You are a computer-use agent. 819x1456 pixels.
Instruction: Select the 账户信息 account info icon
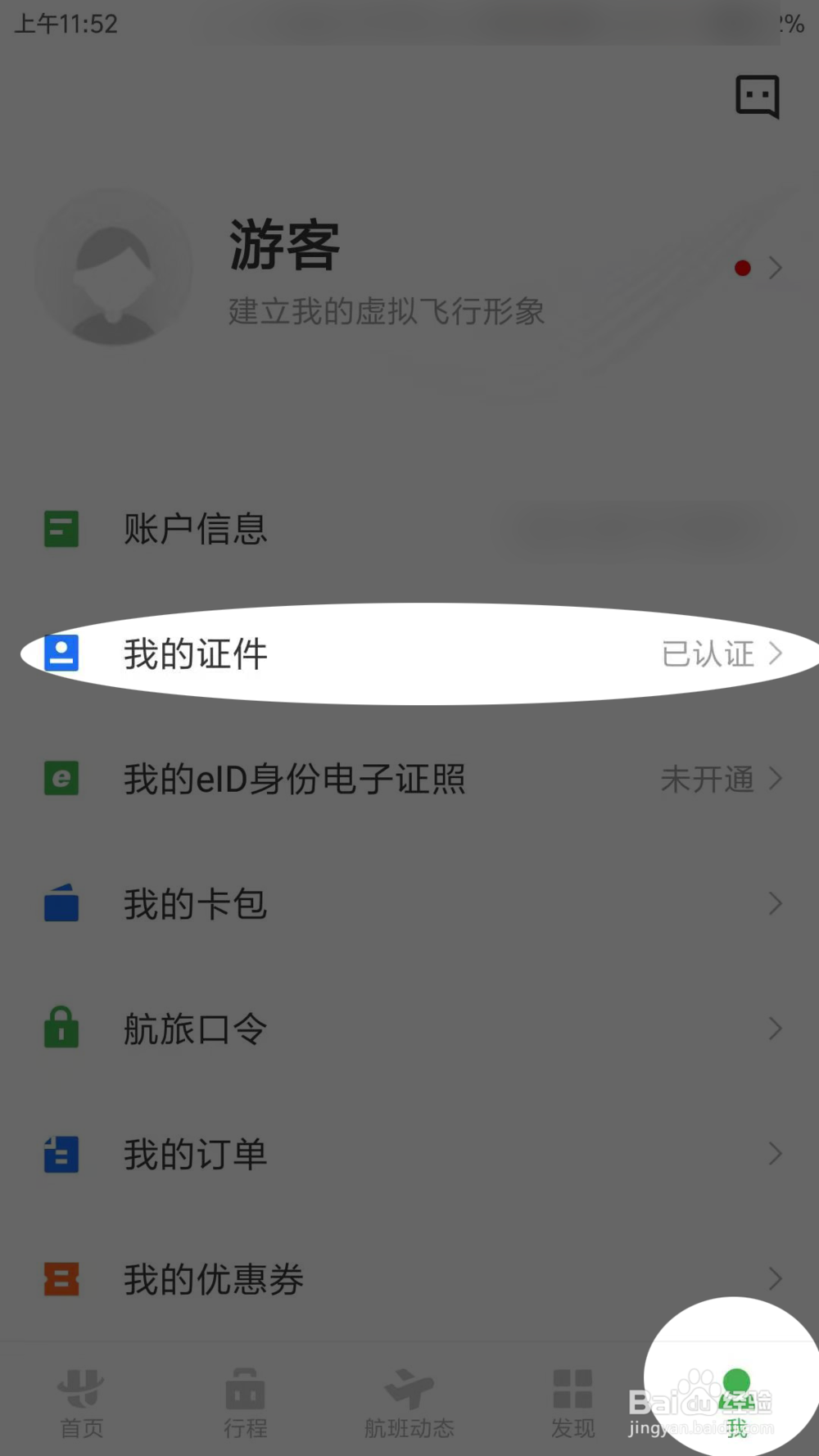click(60, 531)
